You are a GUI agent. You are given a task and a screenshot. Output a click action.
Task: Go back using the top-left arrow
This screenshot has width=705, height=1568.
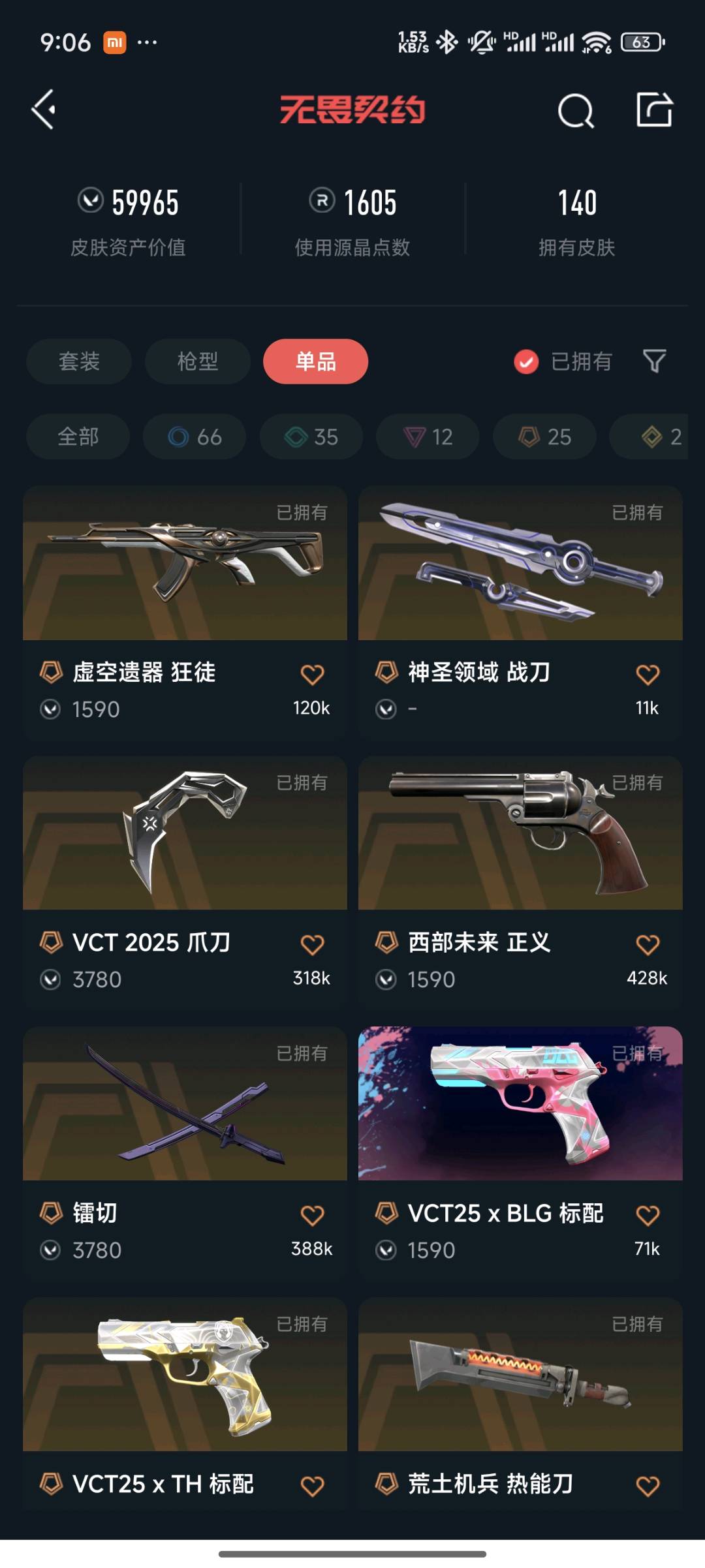tap(44, 110)
